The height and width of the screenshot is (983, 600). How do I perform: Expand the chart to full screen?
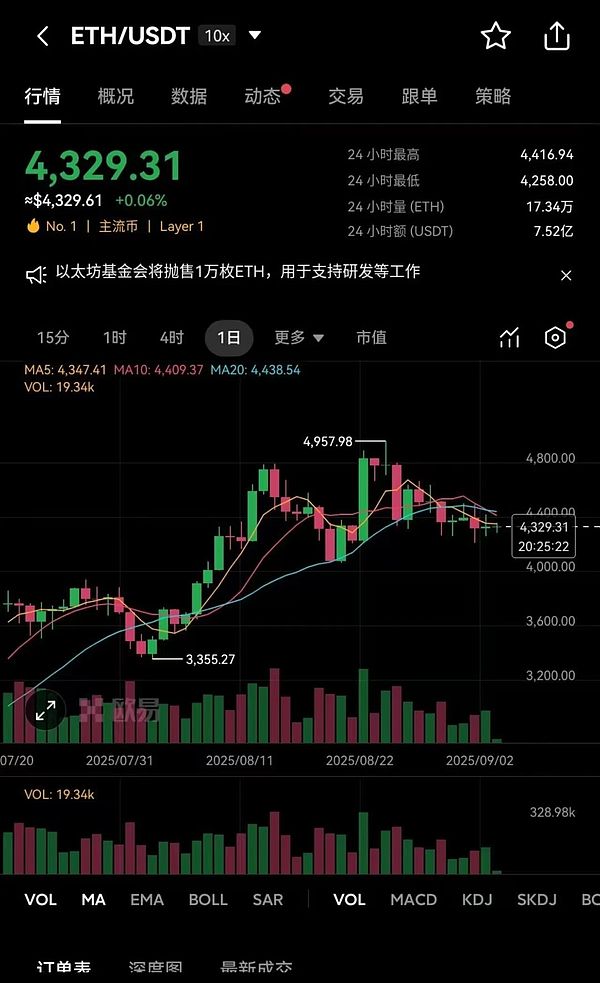coord(45,711)
